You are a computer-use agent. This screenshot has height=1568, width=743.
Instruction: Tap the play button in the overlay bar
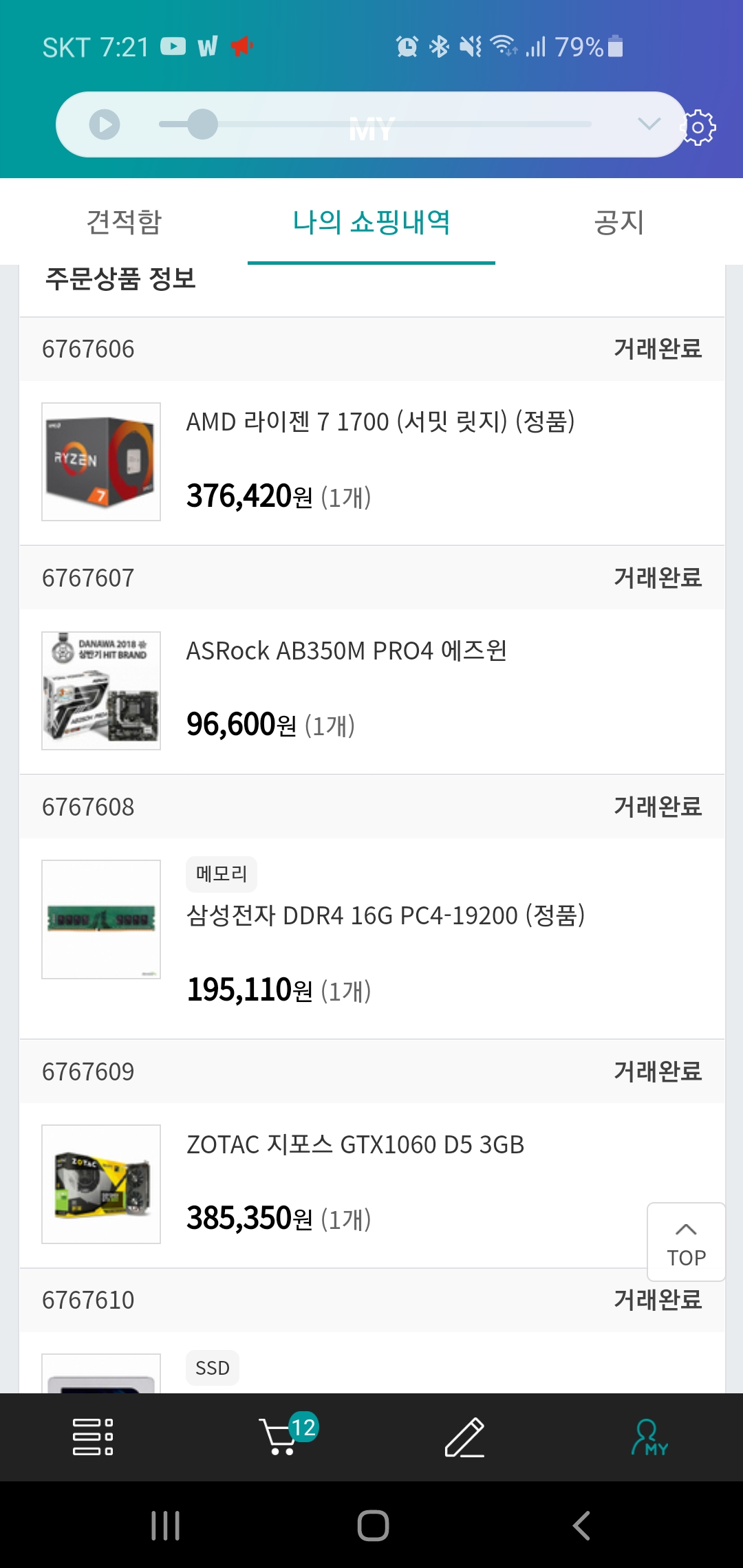[x=105, y=124]
